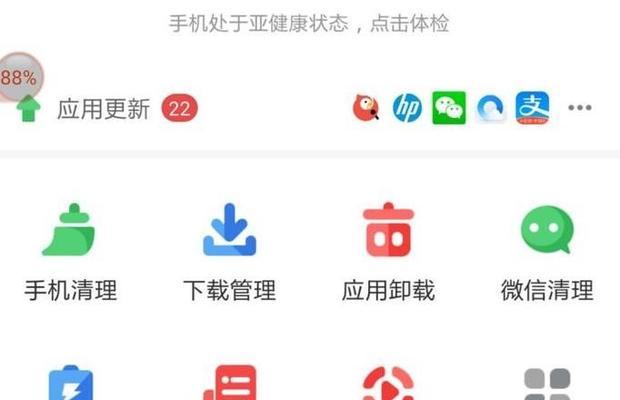Tap the health check prompt text
Viewport: 620px width, 400px height.
click(310, 23)
